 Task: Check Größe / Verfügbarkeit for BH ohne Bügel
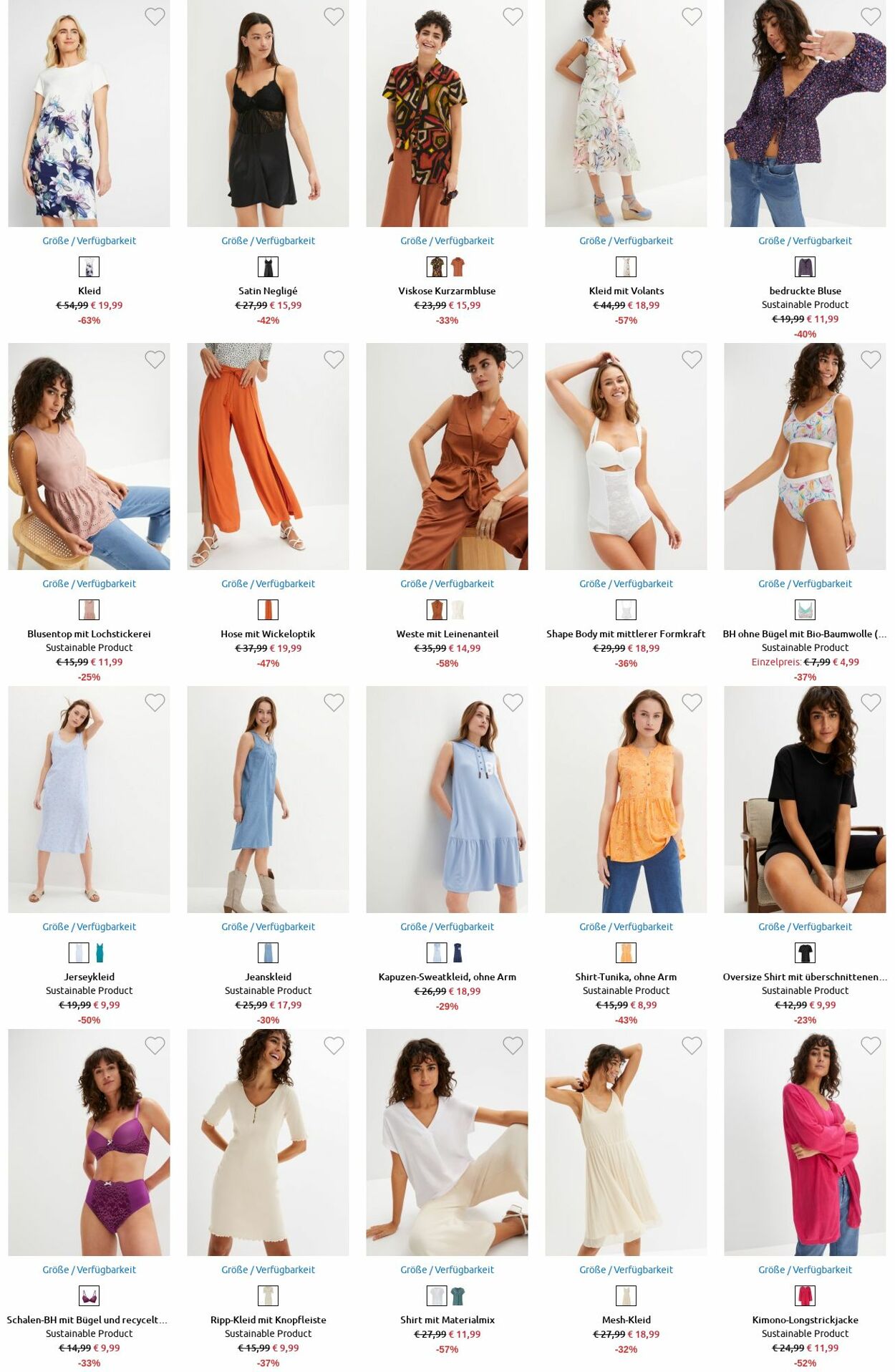pos(805,584)
